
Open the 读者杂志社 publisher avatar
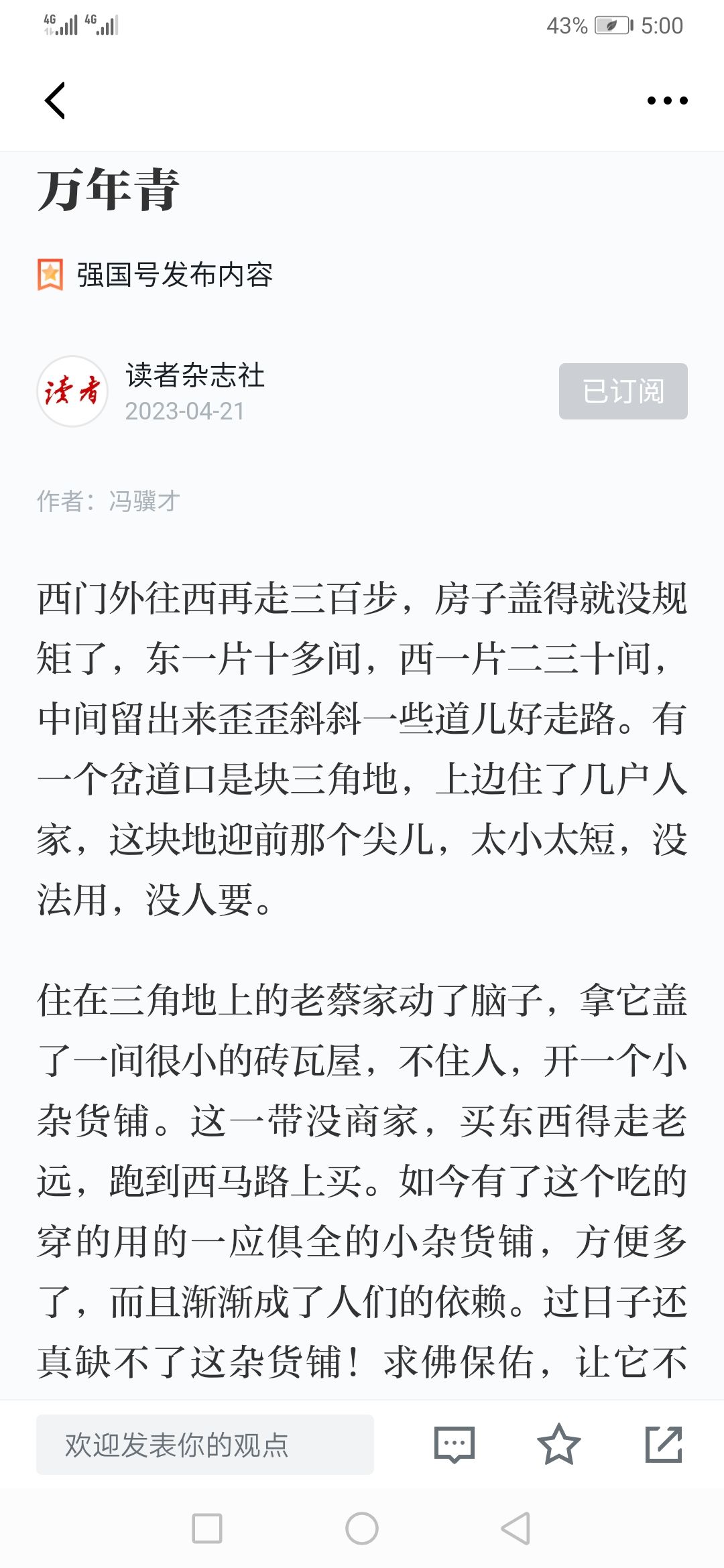click(72, 391)
